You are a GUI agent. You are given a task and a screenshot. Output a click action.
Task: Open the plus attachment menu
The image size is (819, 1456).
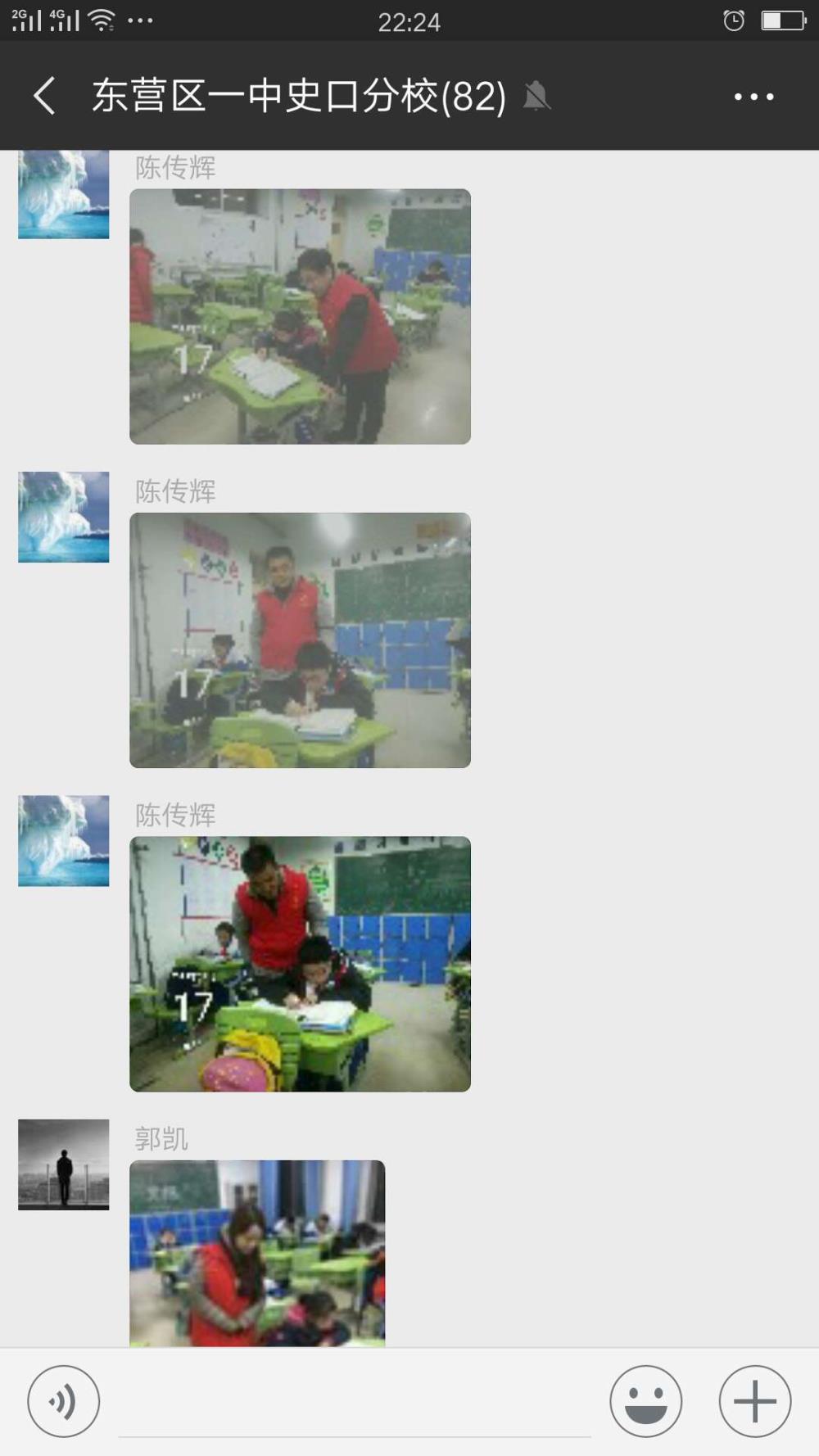754,1401
